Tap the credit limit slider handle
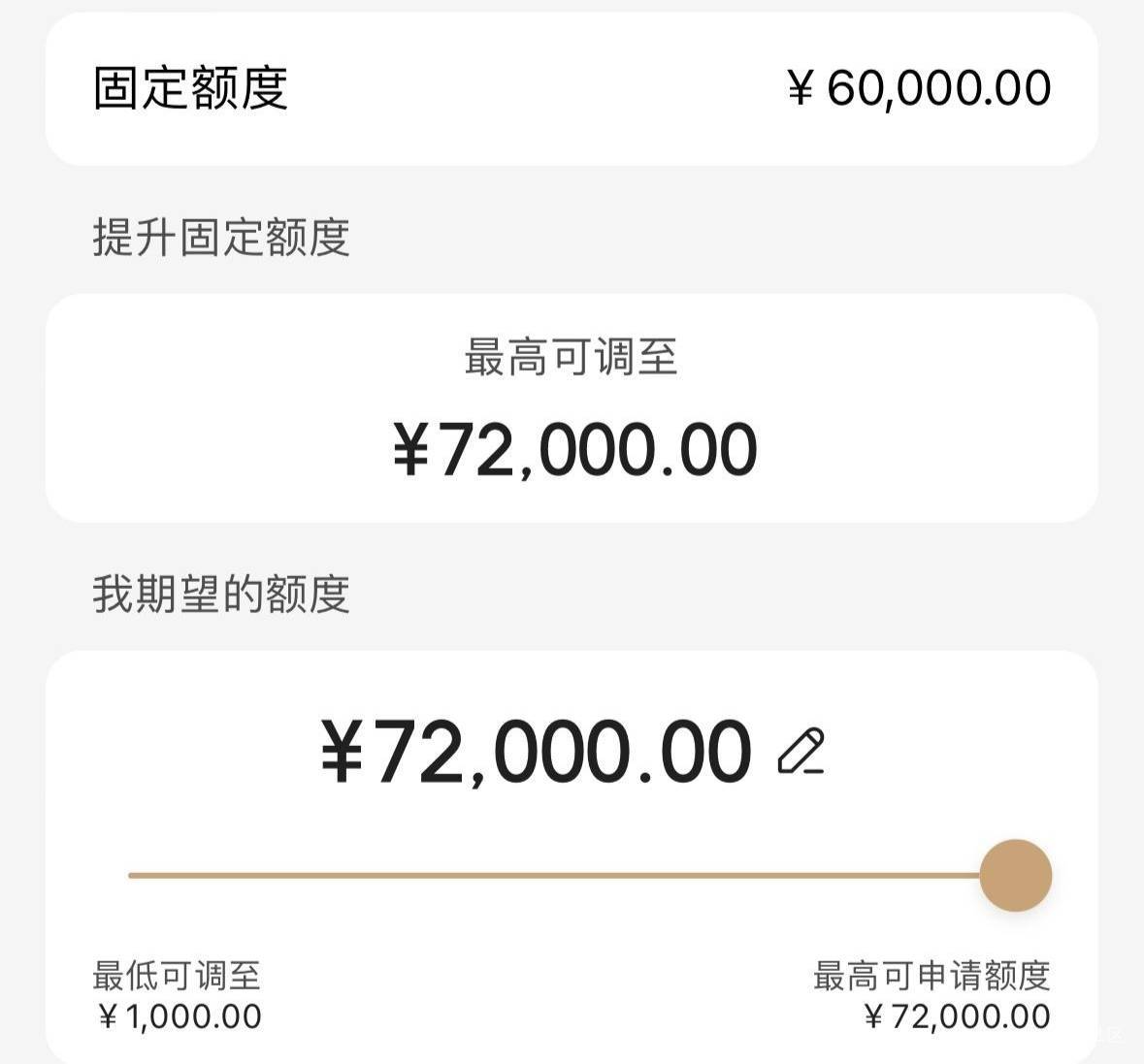1144x1064 pixels. click(x=1015, y=875)
